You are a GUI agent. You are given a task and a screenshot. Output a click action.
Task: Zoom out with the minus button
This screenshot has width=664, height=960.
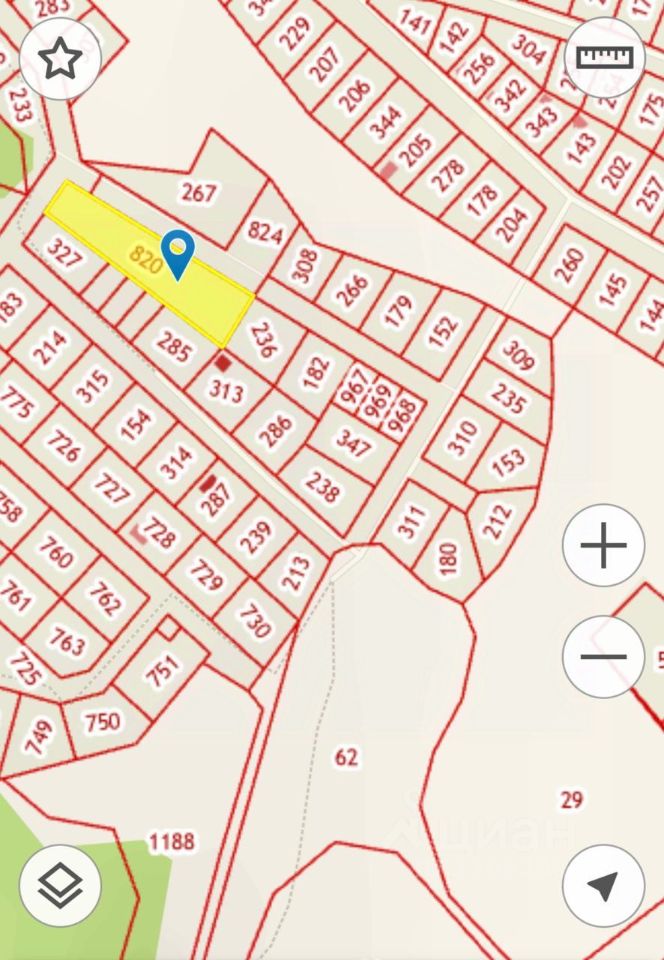click(x=603, y=657)
